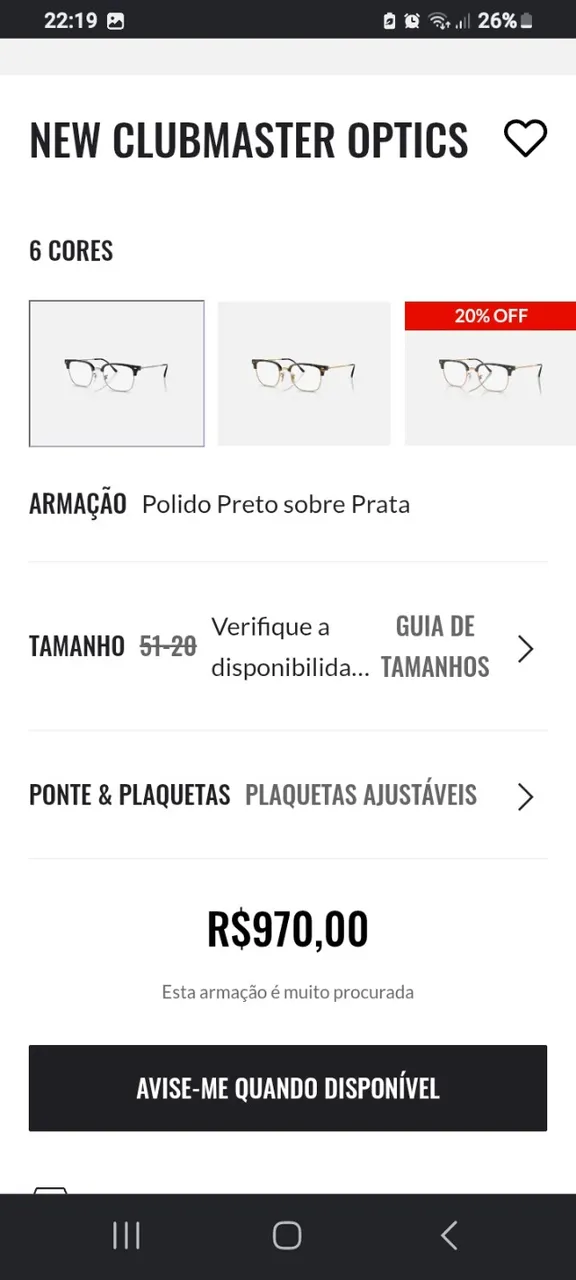Choose the 20% OFF frame color
Viewport: 576px width, 1280px height.
tap(490, 373)
